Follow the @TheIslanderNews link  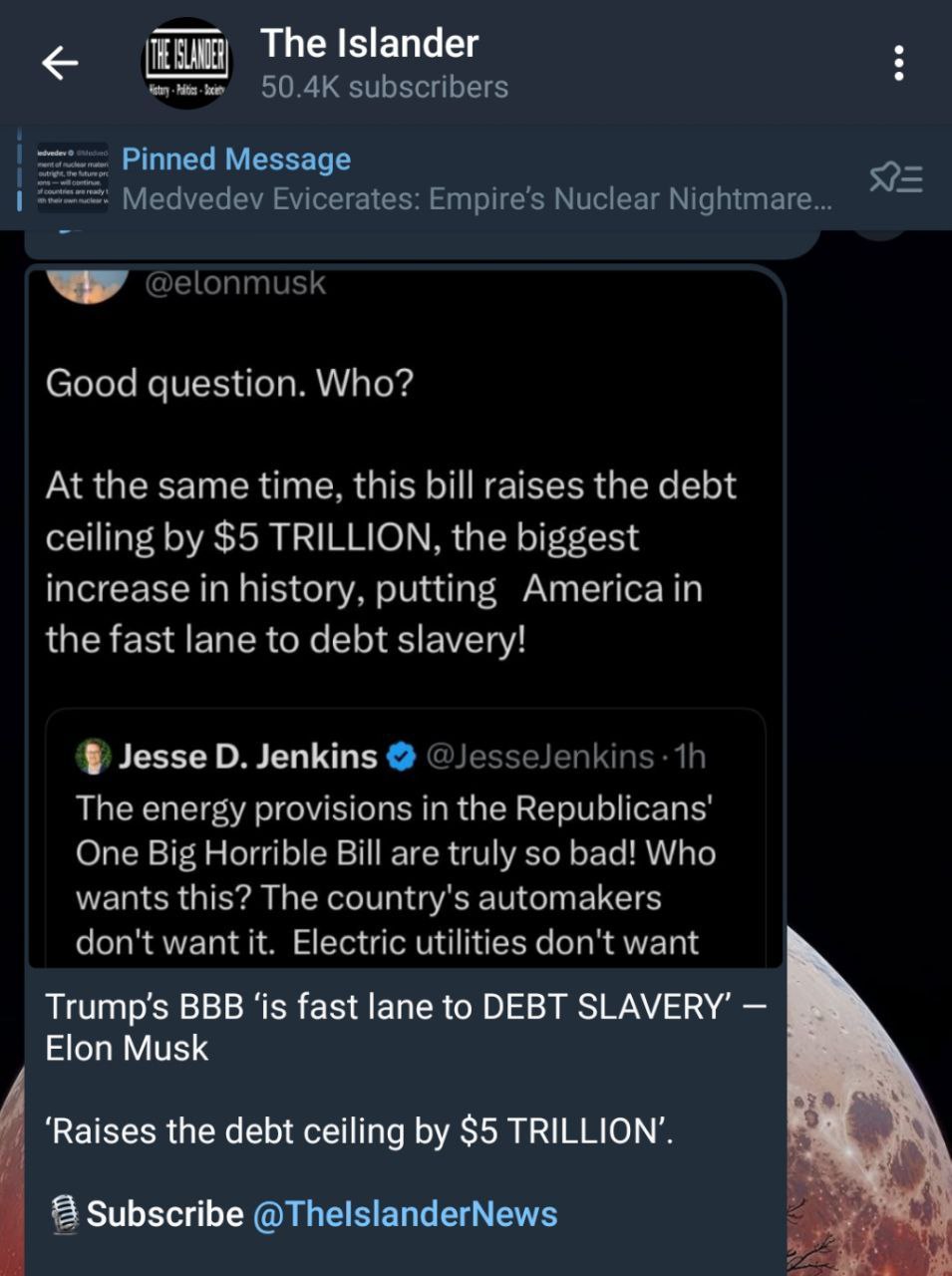(x=405, y=1214)
